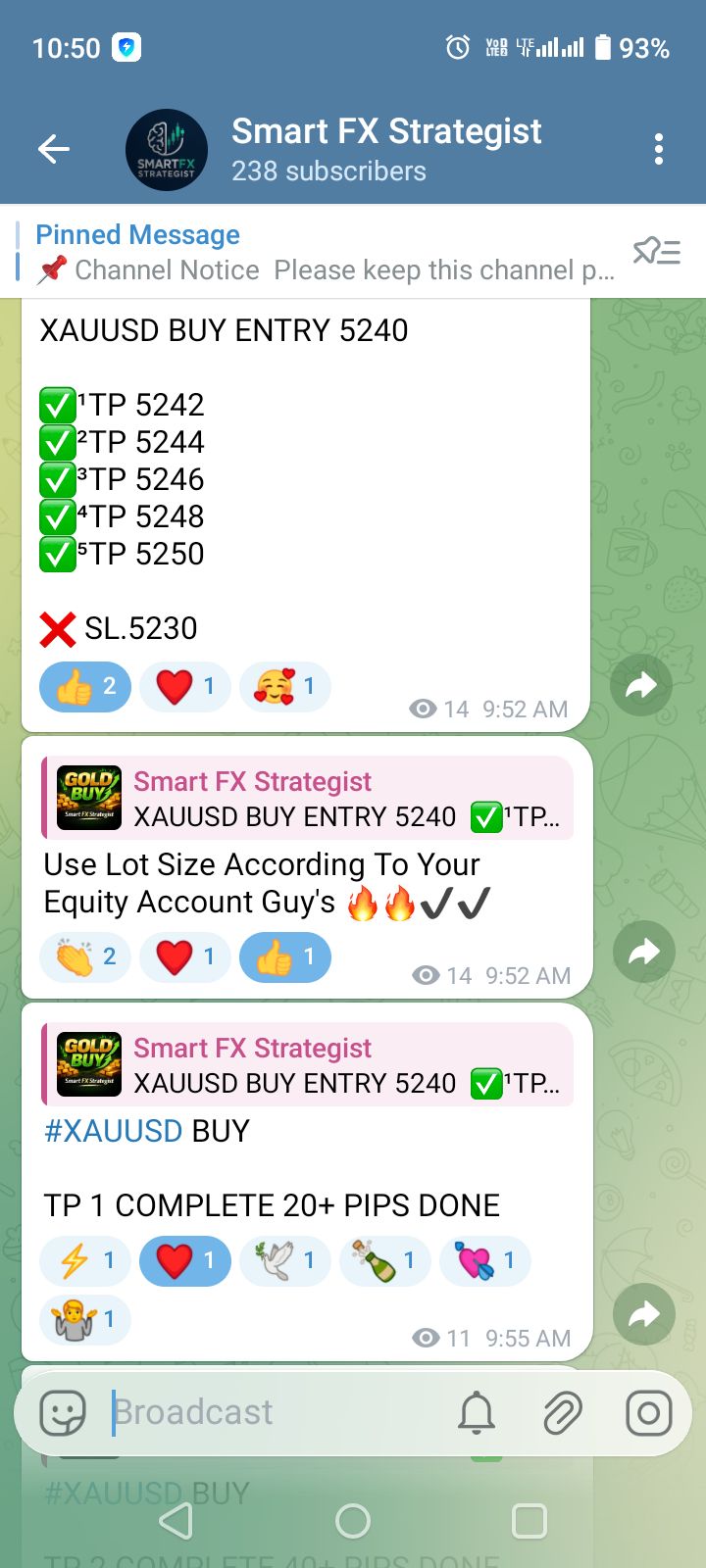Tap champagne bottle reaction on TP 1 message

384,1260
